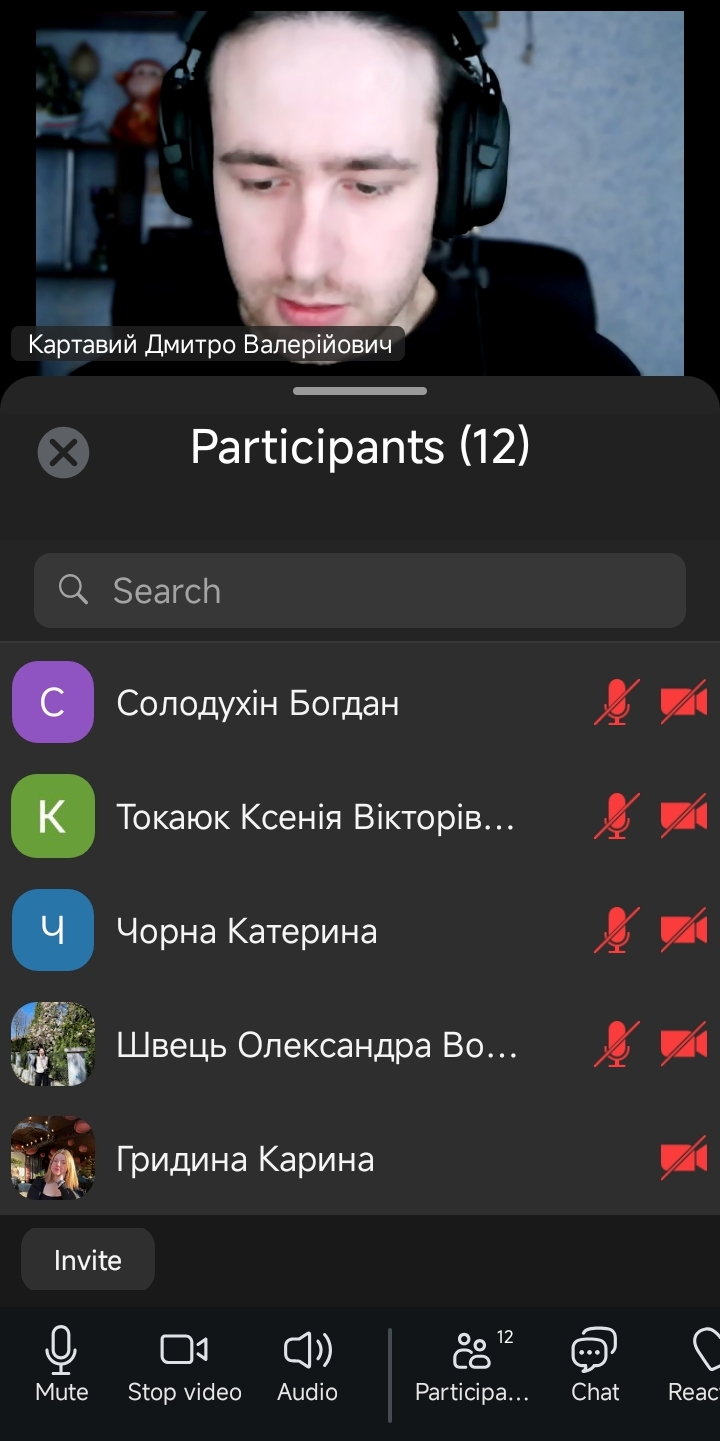The image size is (720, 1441).
Task: Toggle Токаюк Ксенія's muted microphone icon
Action: pyautogui.click(x=614, y=816)
